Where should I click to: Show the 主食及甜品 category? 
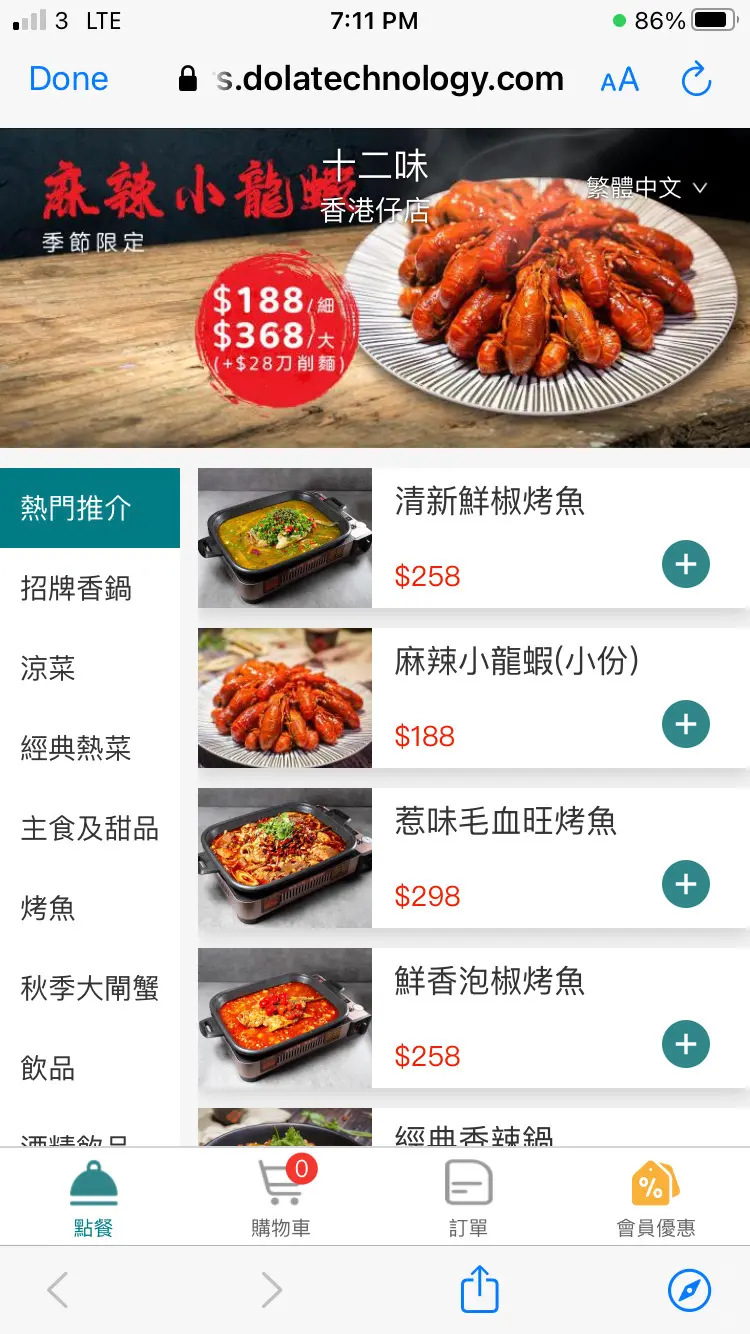click(89, 828)
